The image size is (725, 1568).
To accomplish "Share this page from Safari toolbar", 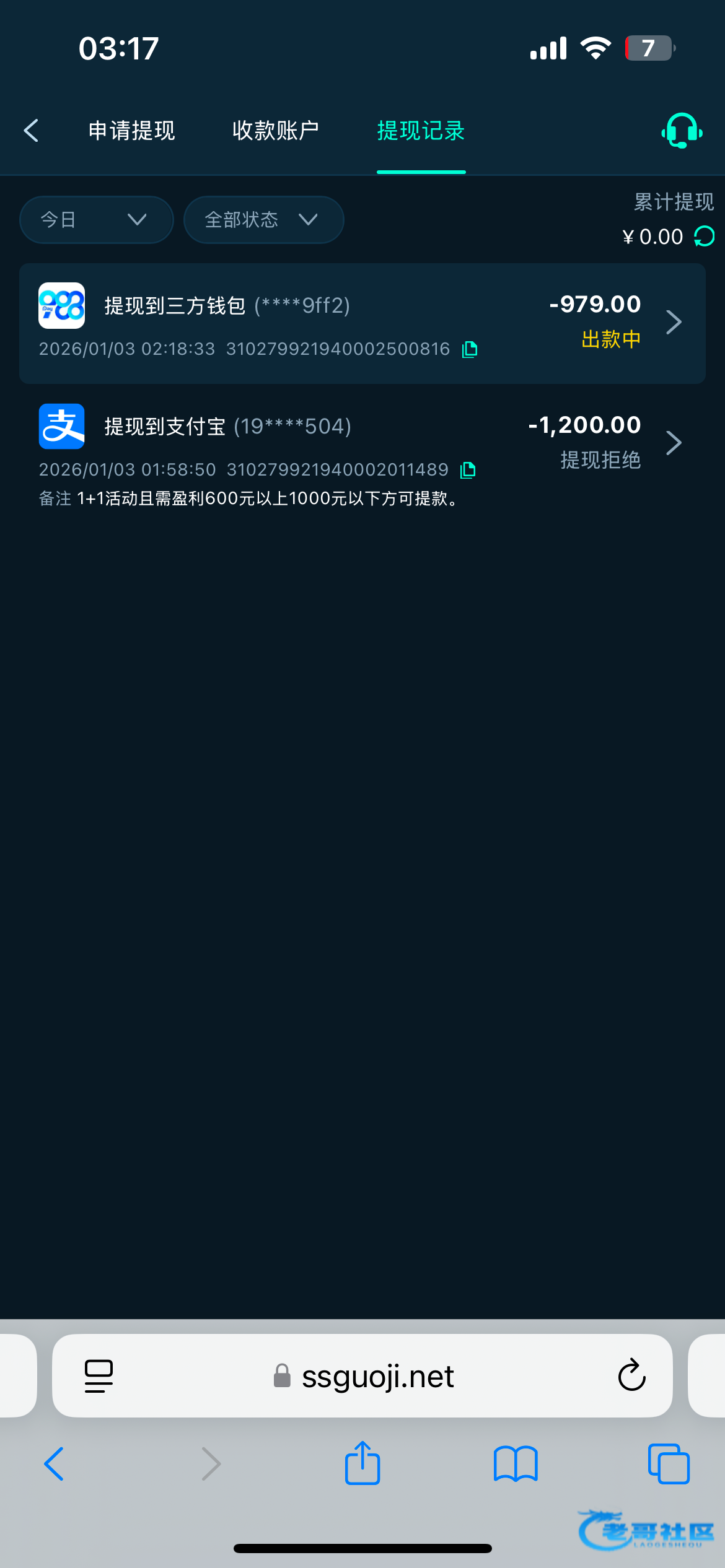I will (x=362, y=1464).
